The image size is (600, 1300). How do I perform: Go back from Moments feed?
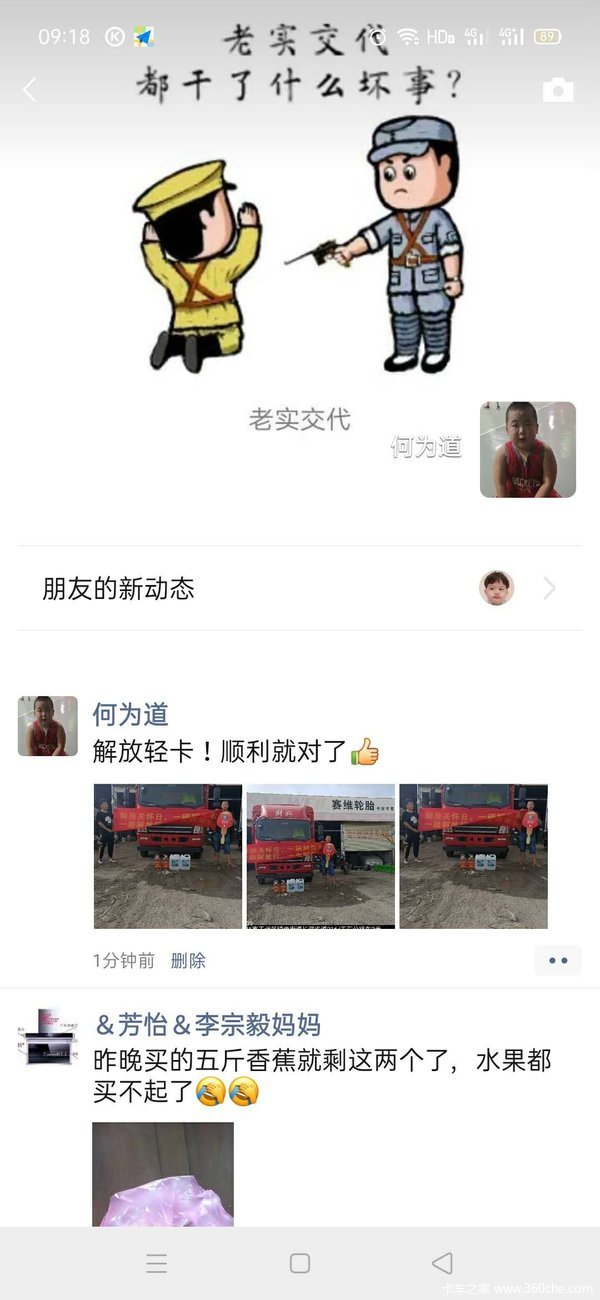pos(29,90)
